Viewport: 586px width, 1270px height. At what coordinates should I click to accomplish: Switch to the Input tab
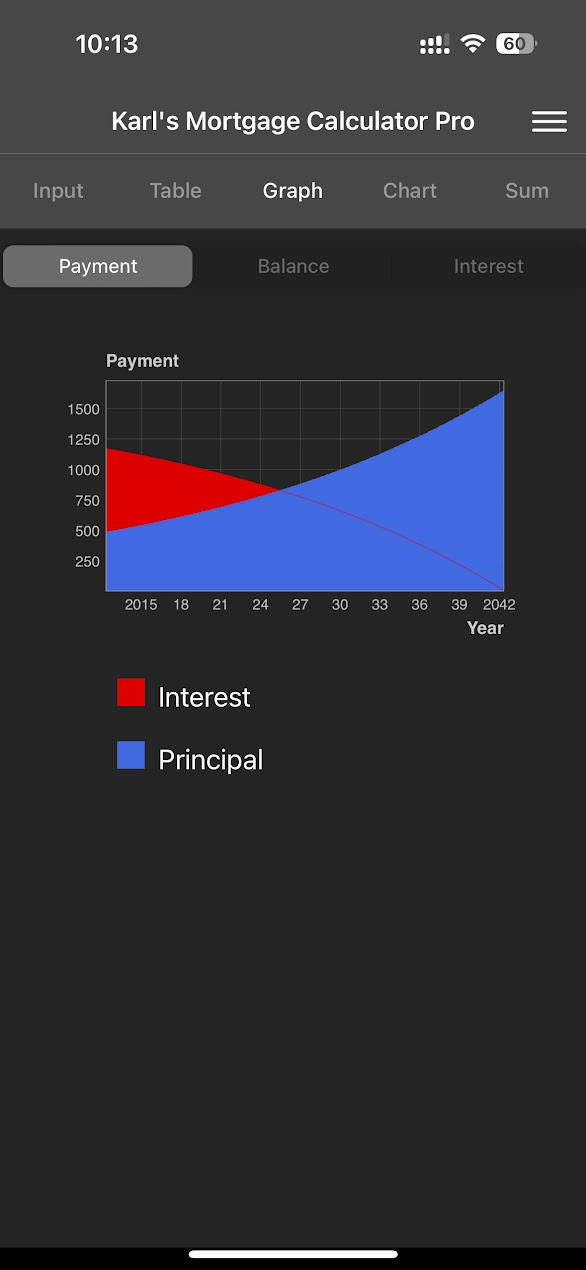(58, 191)
